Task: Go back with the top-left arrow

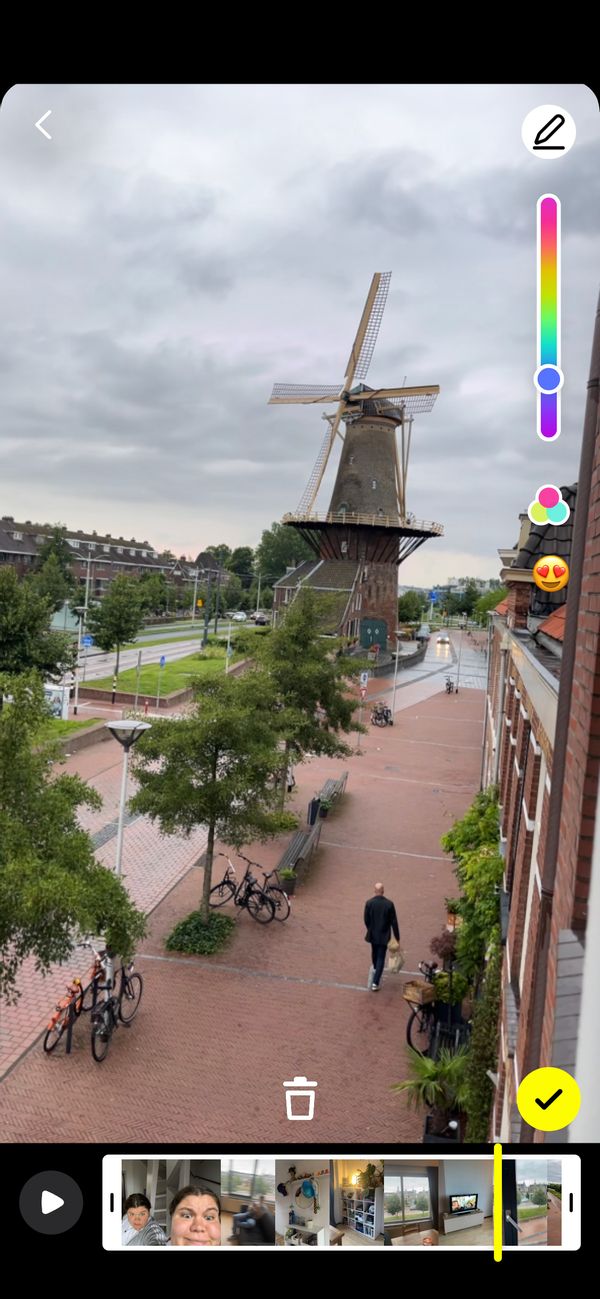Action: click(x=43, y=125)
